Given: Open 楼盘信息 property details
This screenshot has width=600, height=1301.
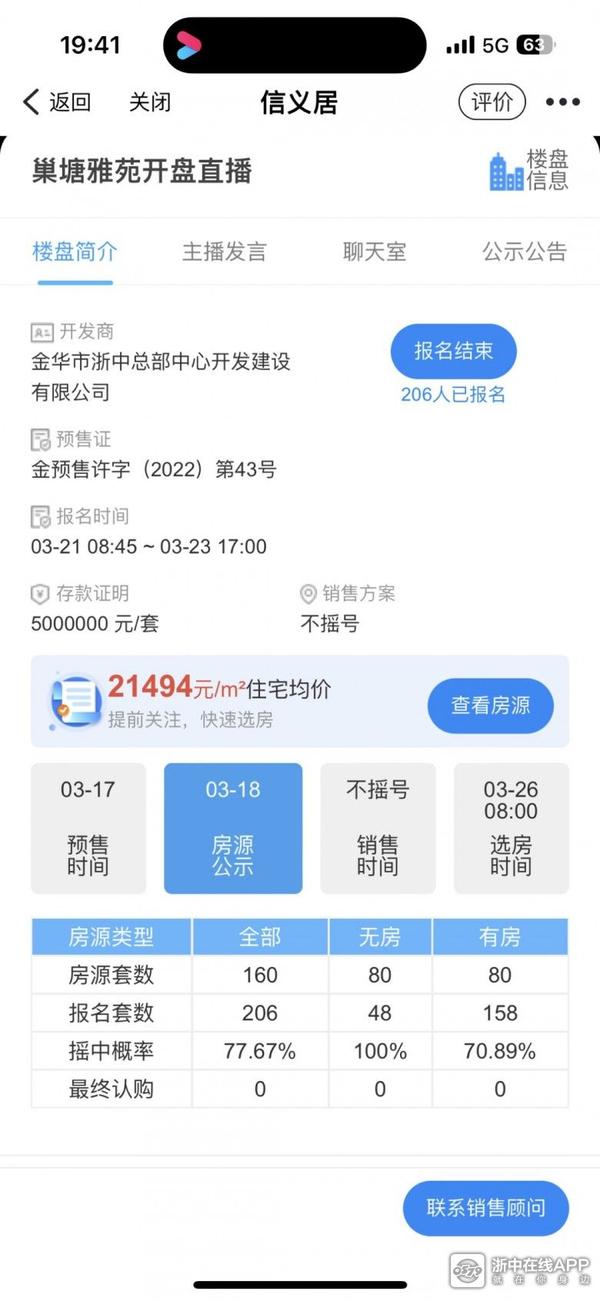Looking at the screenshot, I should coord(528,171).
